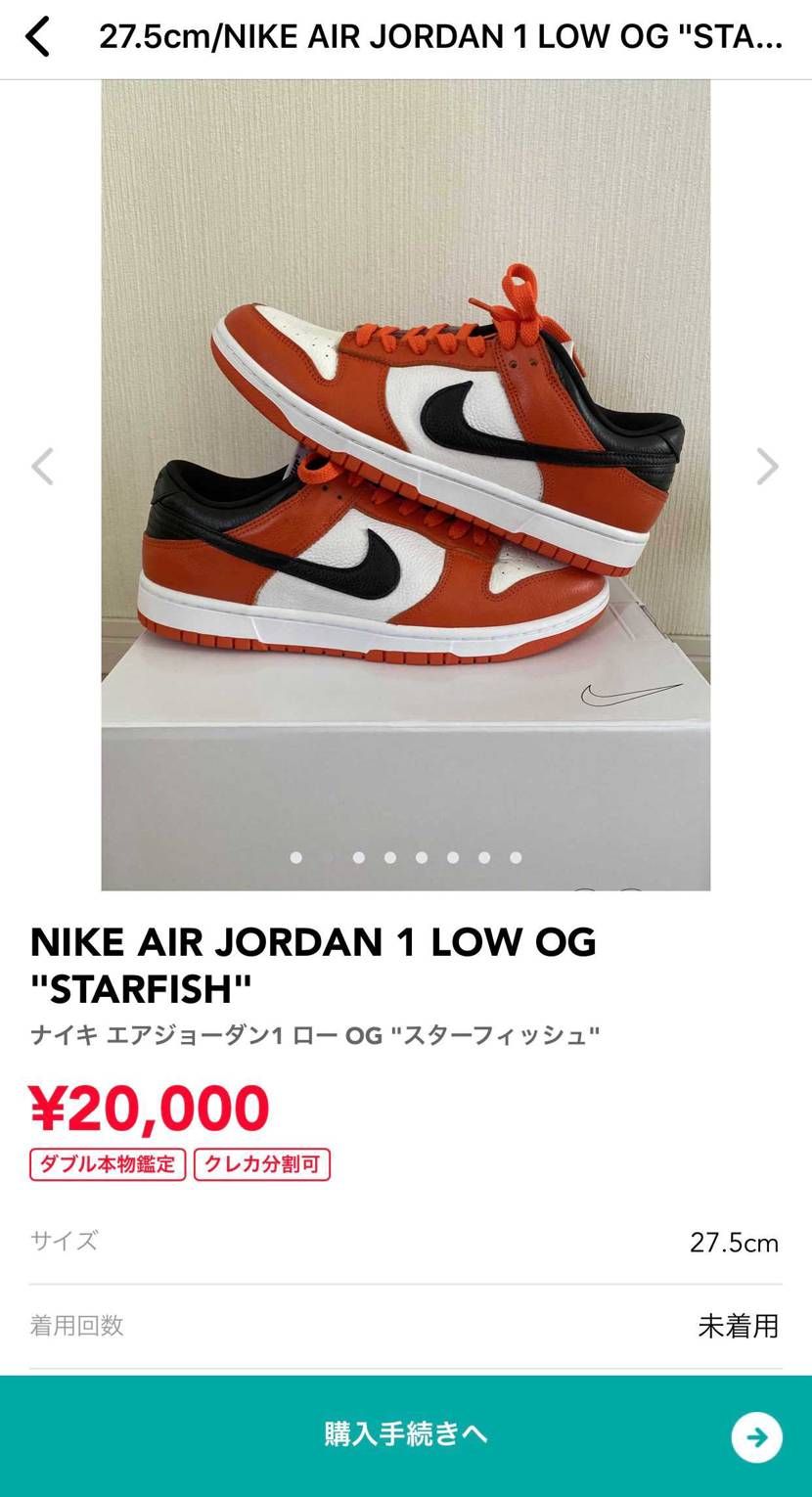The height and width of the screenshot is (1497, 812).
Task: Proceed to purchase with 購入手続きへ button
Action: 406,1435
